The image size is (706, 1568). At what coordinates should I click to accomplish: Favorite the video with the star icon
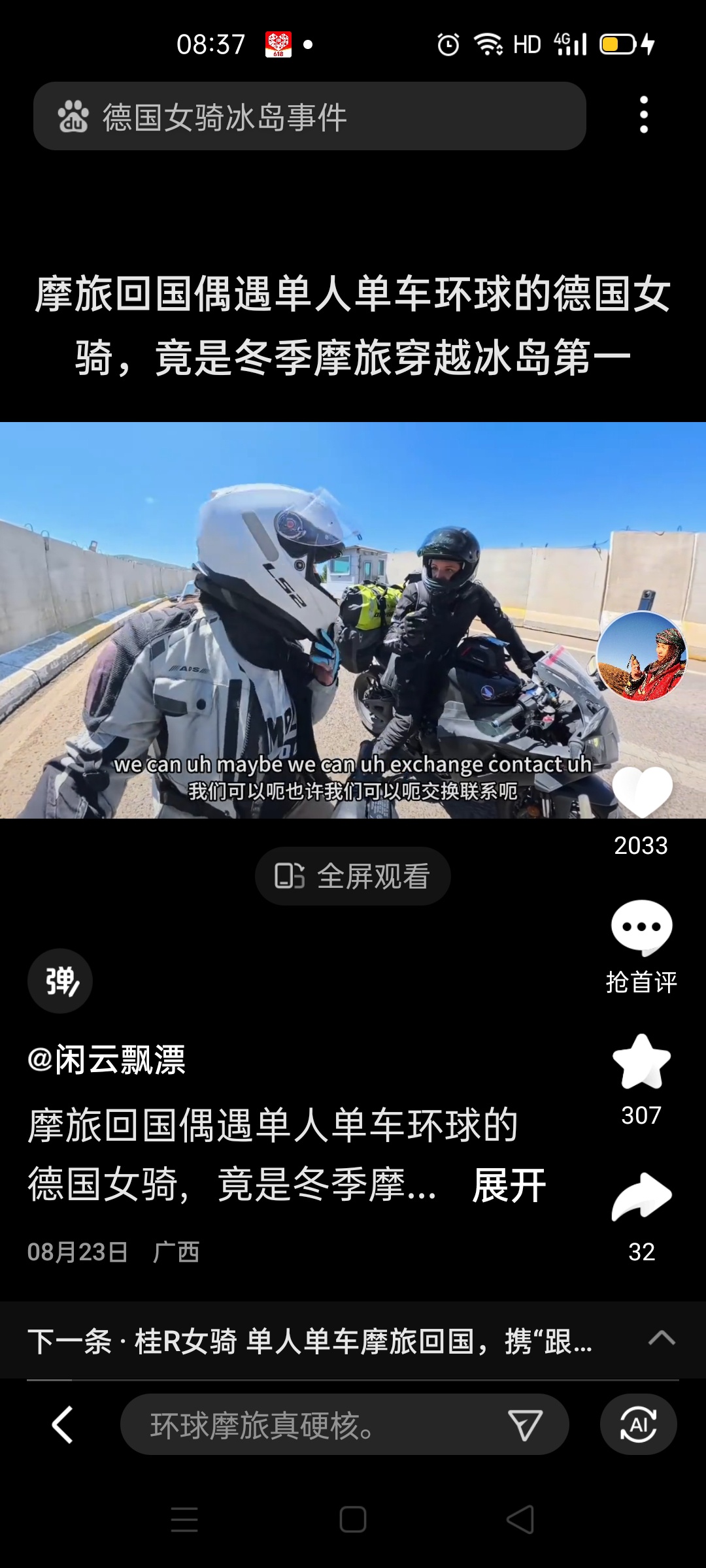coord(641,1063)
